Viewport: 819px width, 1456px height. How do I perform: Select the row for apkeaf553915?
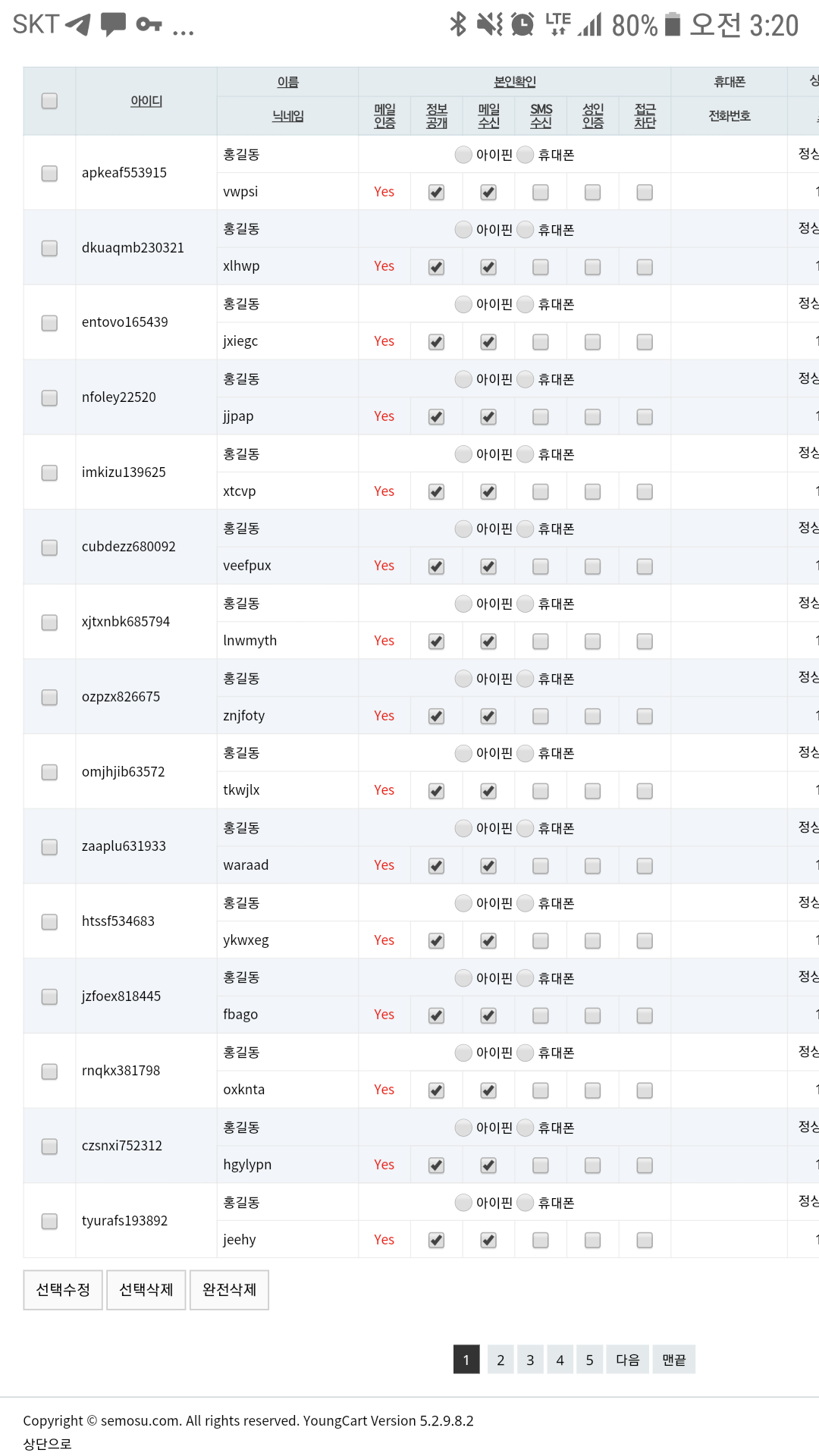[x=49, y=174]
